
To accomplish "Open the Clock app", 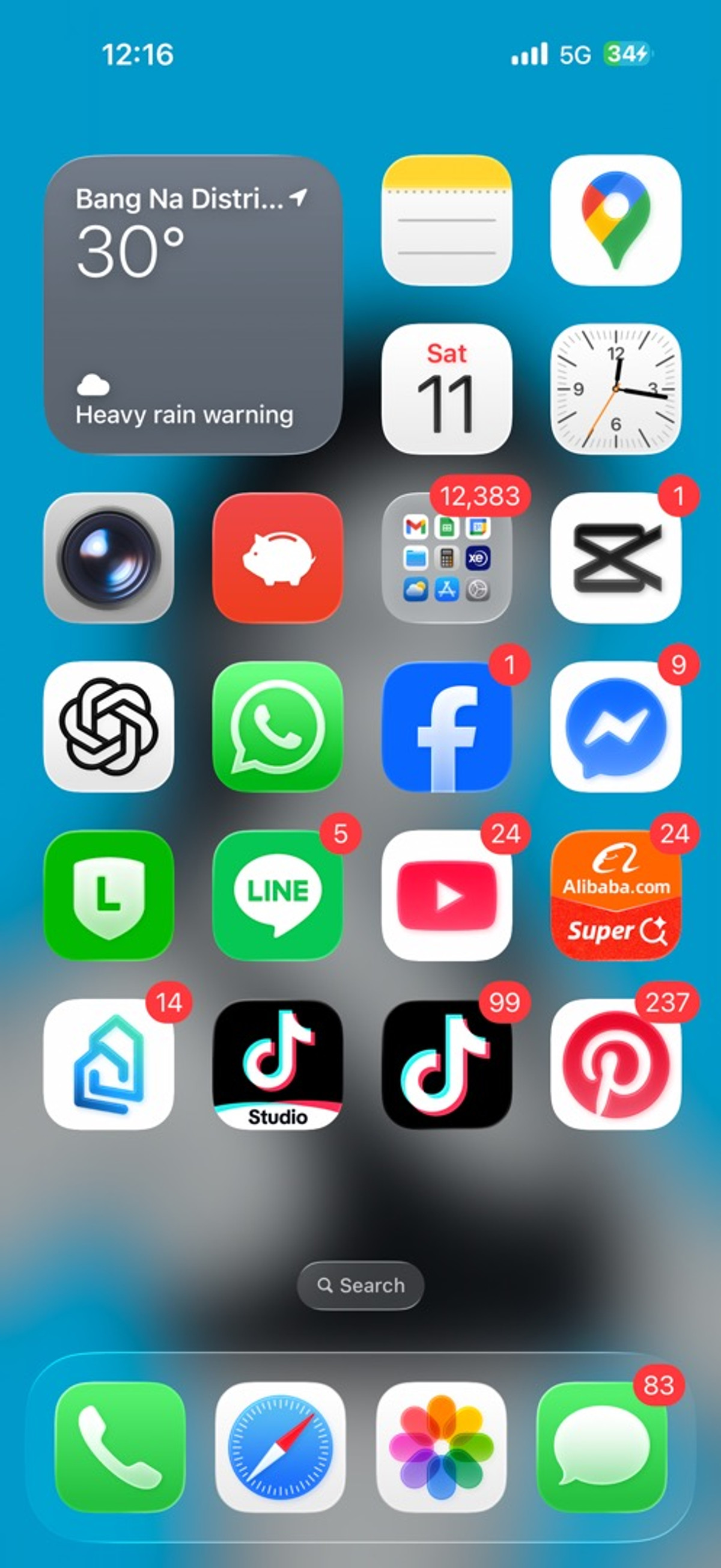I will pyautogui.click(x=616, y=389).
